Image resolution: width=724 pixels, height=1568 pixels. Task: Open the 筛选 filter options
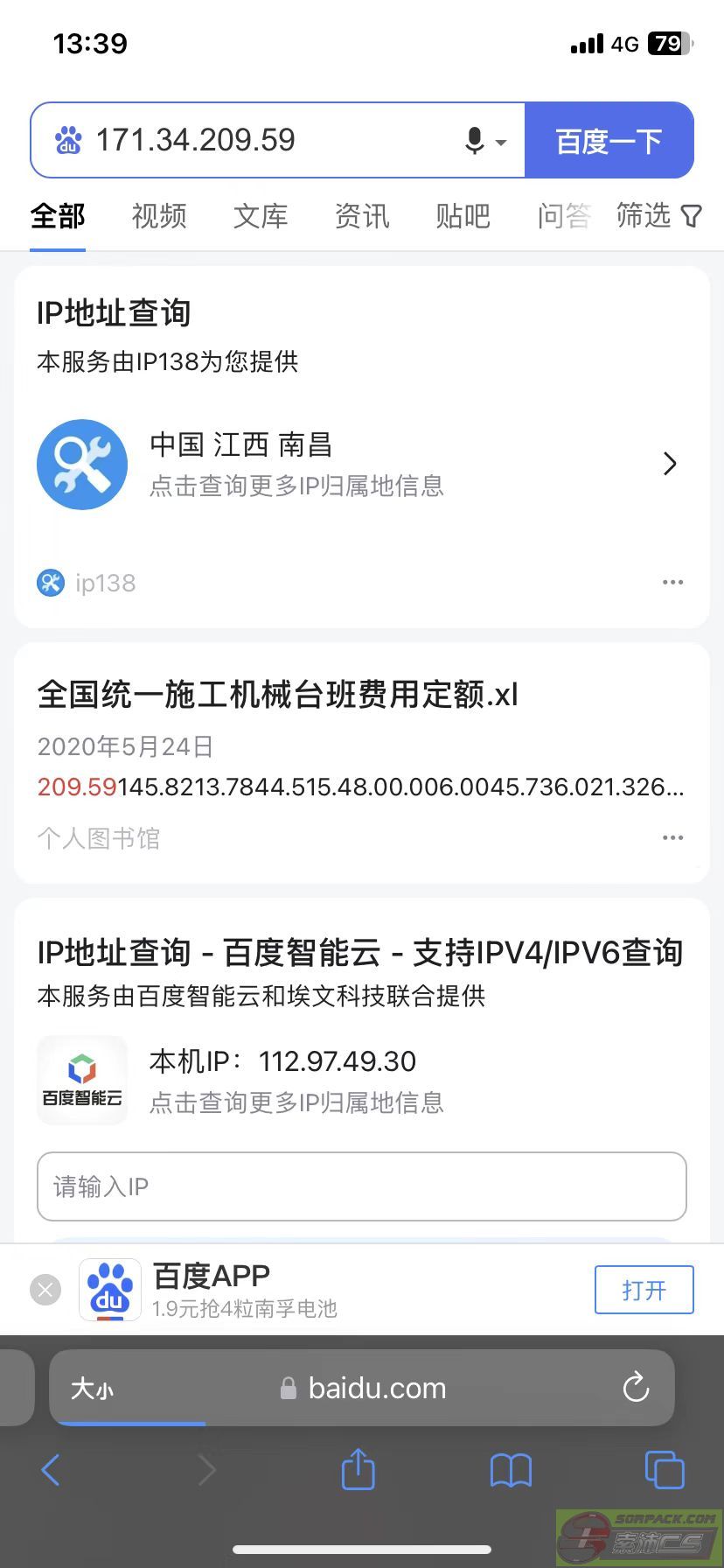tap(659, 215)
